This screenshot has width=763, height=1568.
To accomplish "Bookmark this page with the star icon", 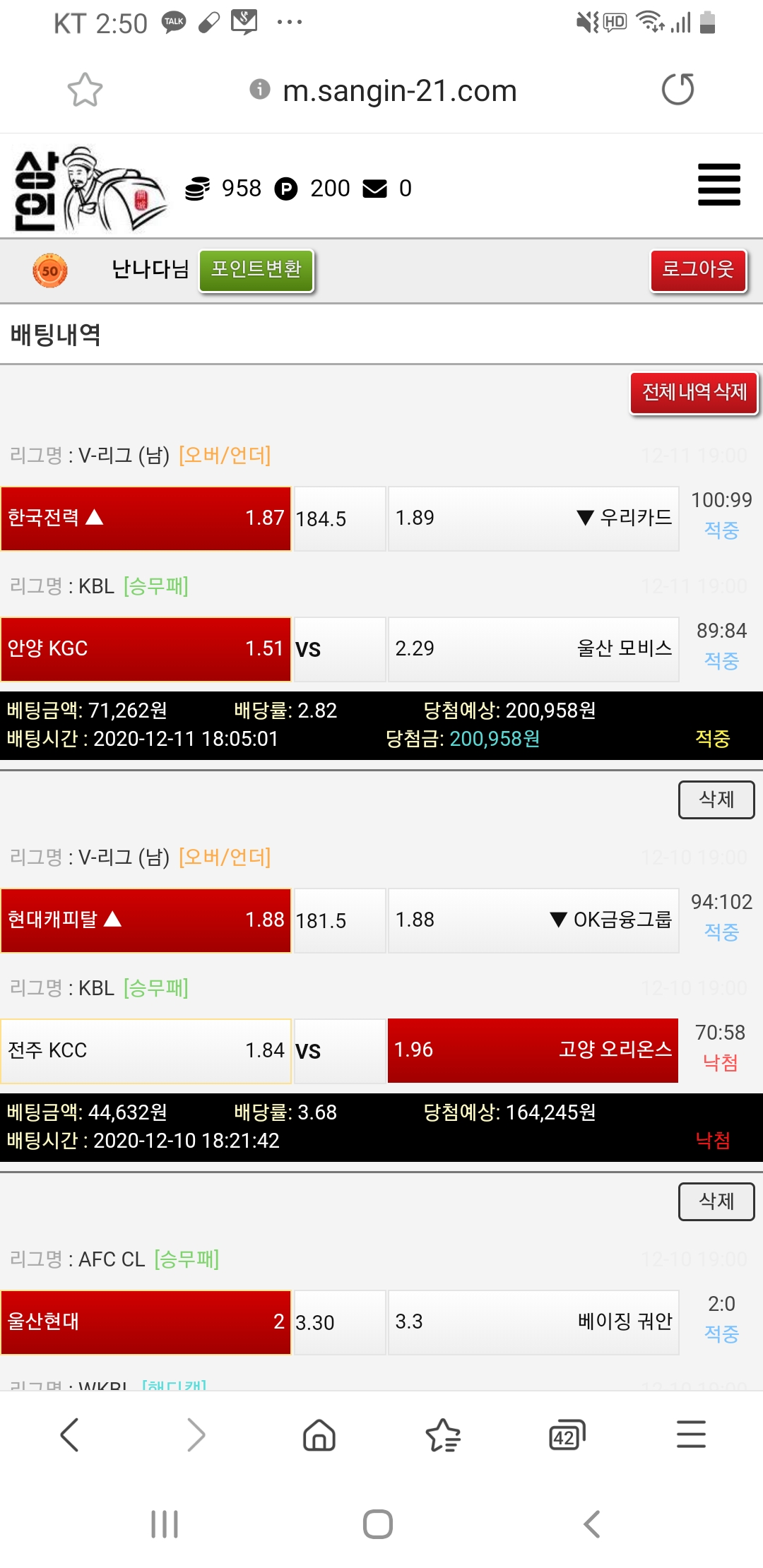I will pos(85,90).
